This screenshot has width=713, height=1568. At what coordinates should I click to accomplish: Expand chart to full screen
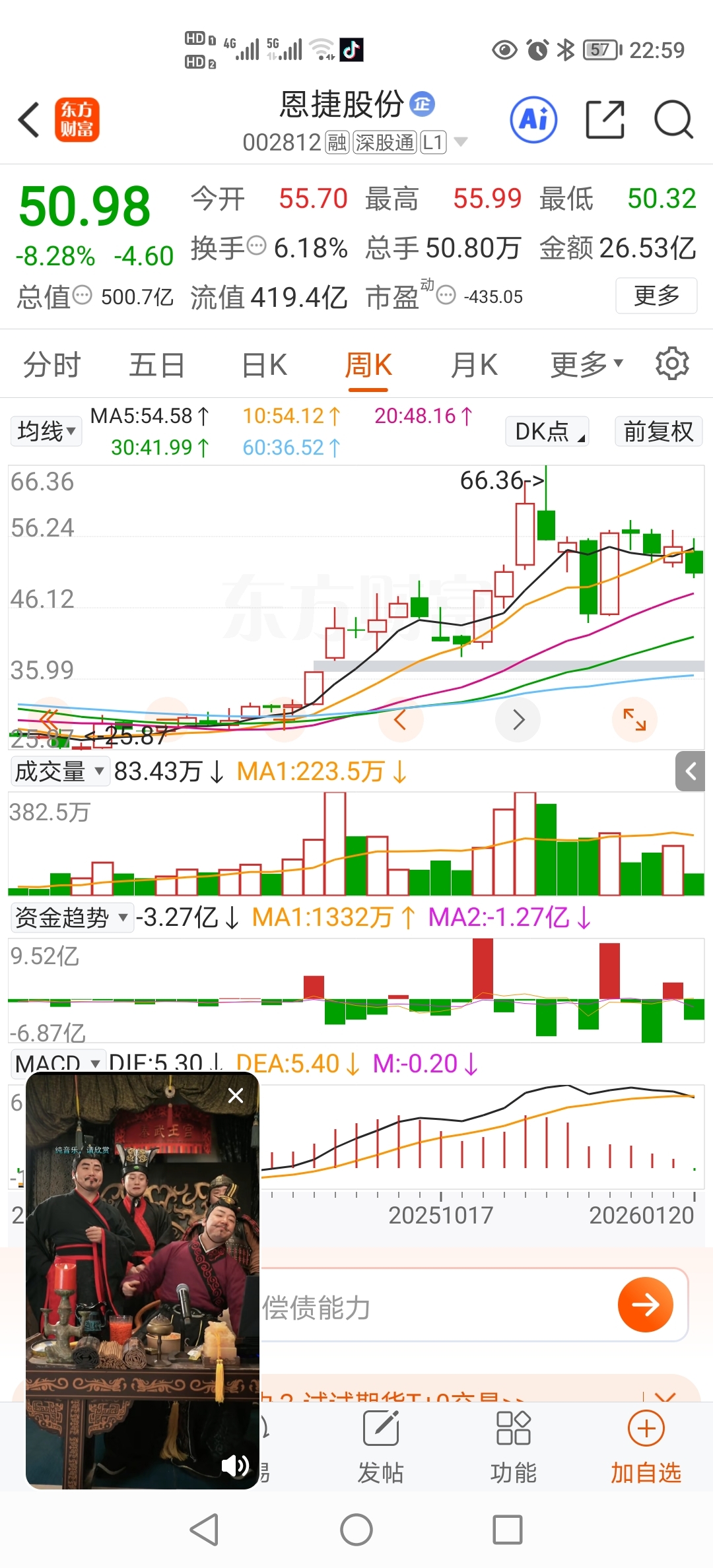[634, 719]
